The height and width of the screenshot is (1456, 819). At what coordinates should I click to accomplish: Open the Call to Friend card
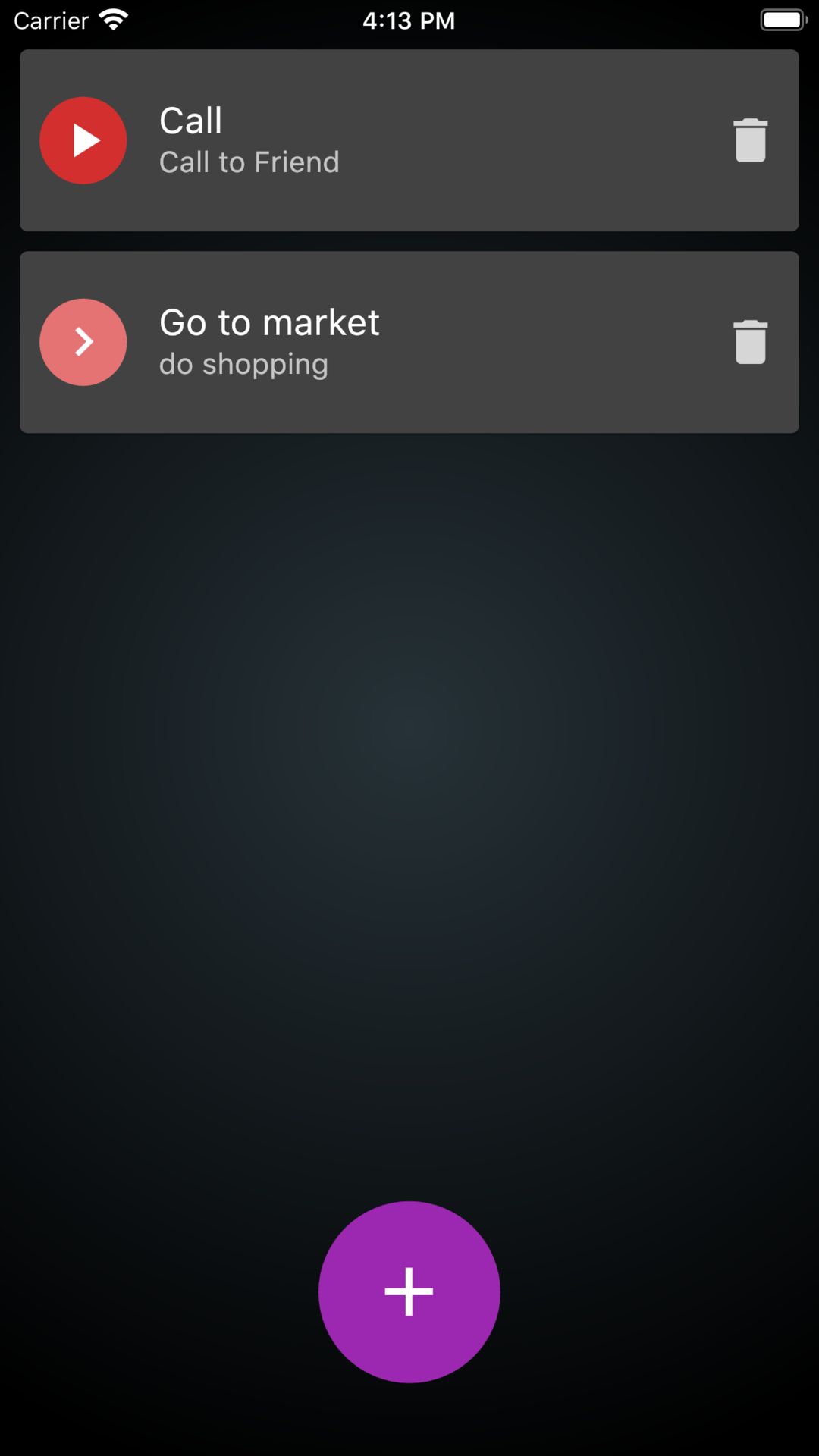409,140
